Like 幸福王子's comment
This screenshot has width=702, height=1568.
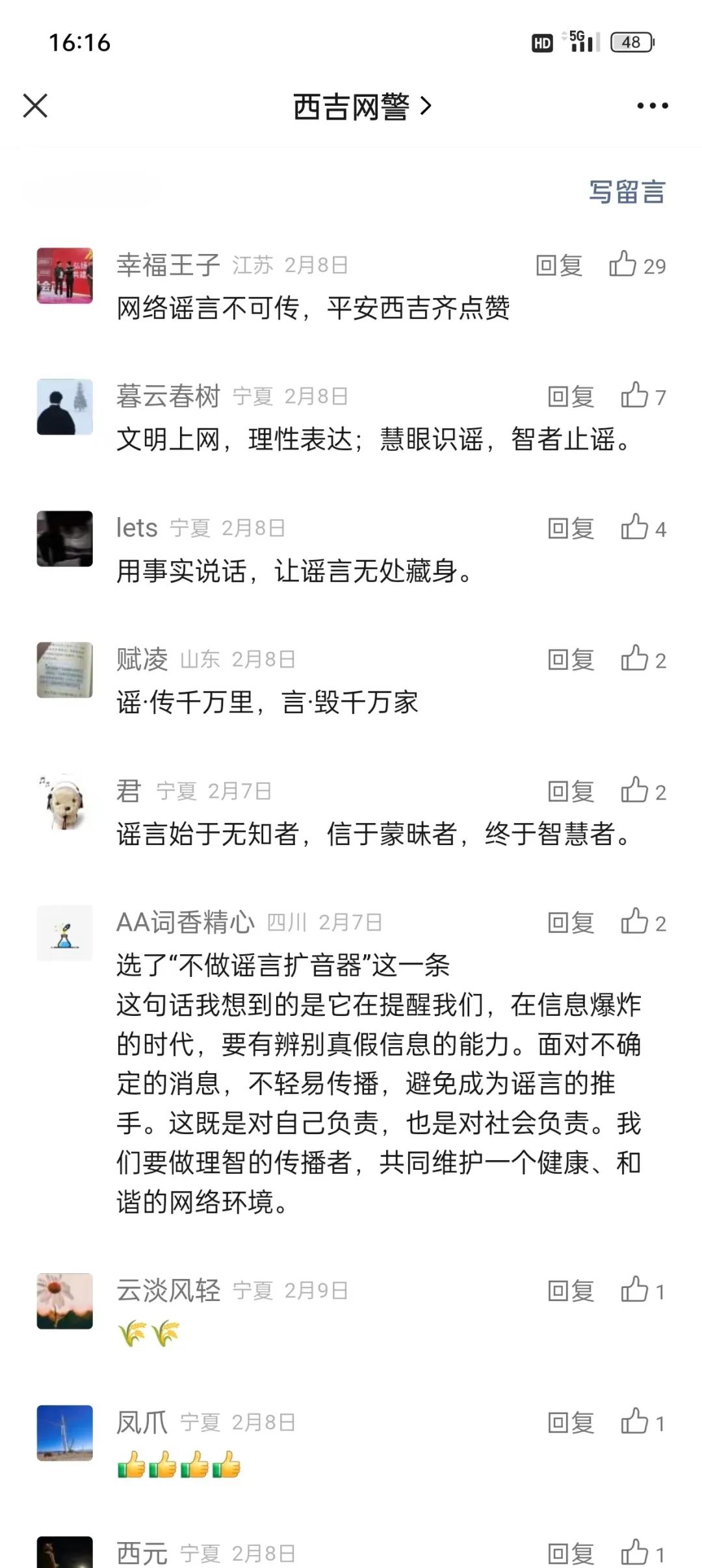[623, 264]
